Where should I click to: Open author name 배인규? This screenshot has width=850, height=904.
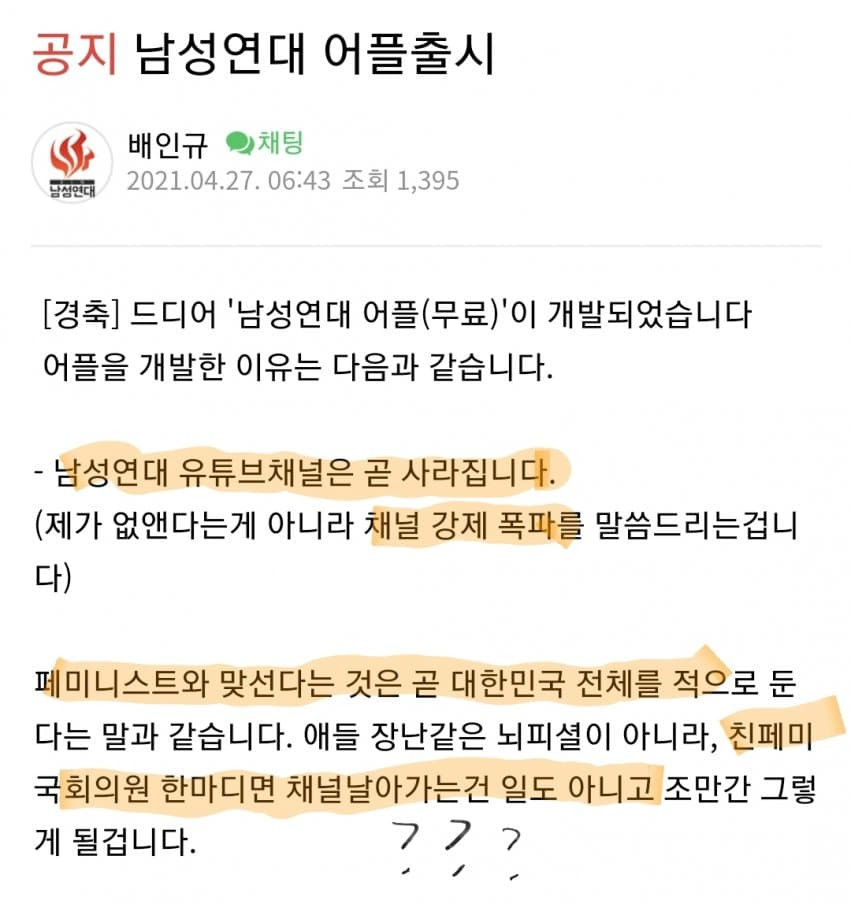[x=168, y=145]
